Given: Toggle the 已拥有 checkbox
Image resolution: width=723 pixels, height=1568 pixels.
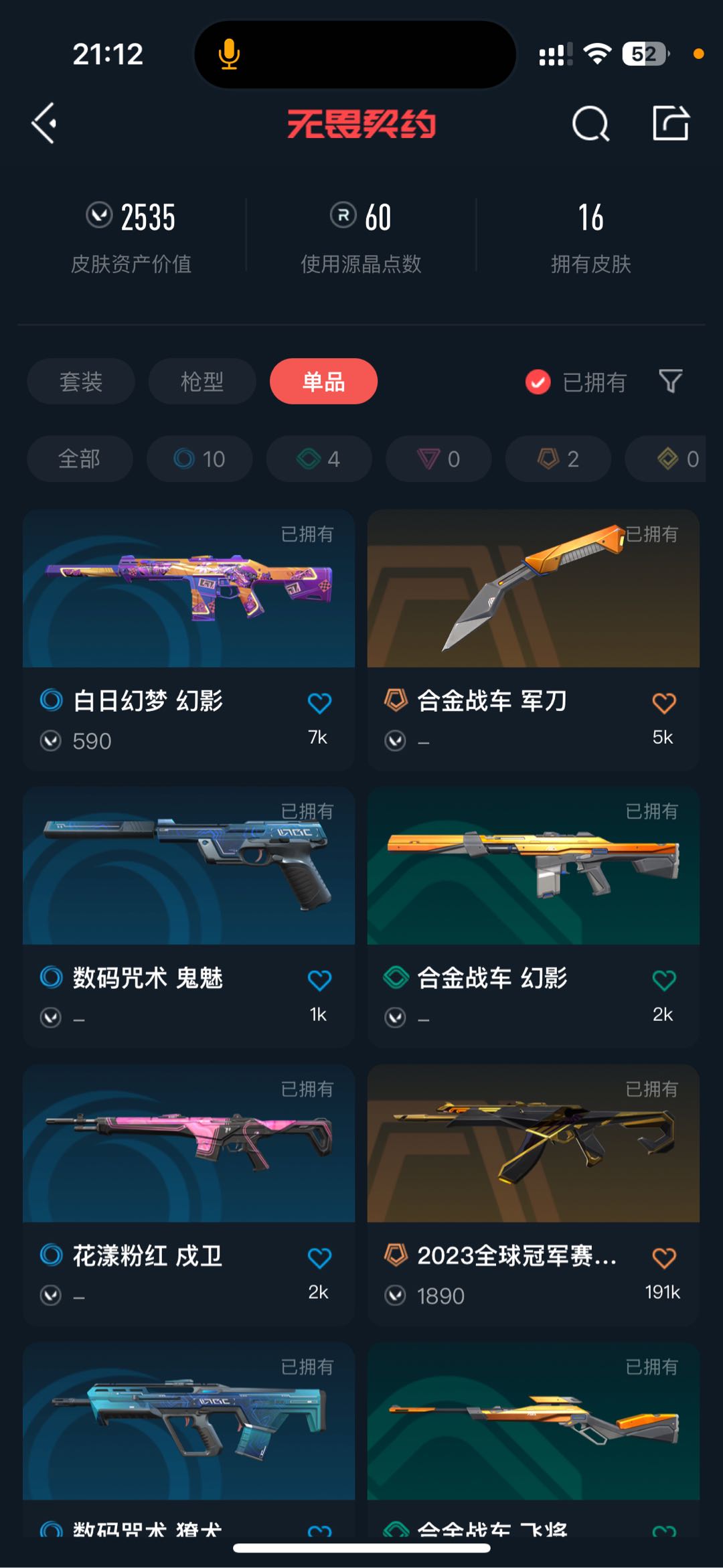Looking at the screenshot, I should click(x=538, y=382).
